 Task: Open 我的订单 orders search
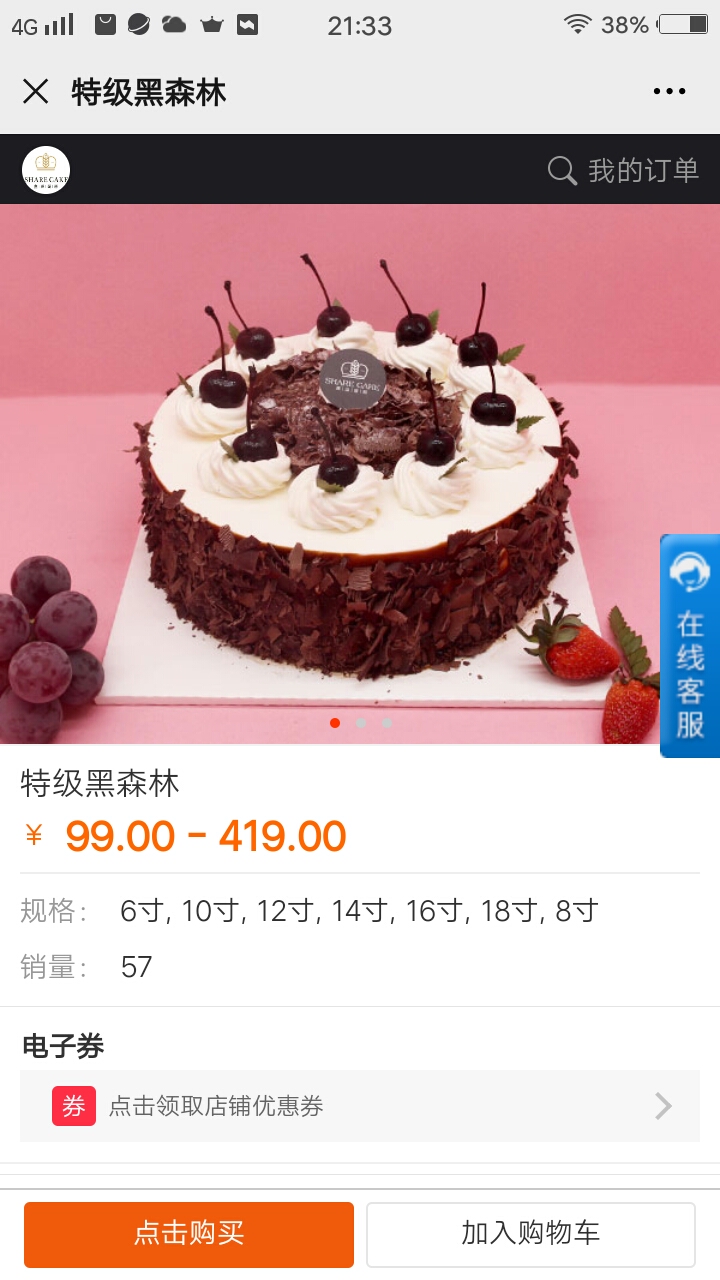point(623,170)
